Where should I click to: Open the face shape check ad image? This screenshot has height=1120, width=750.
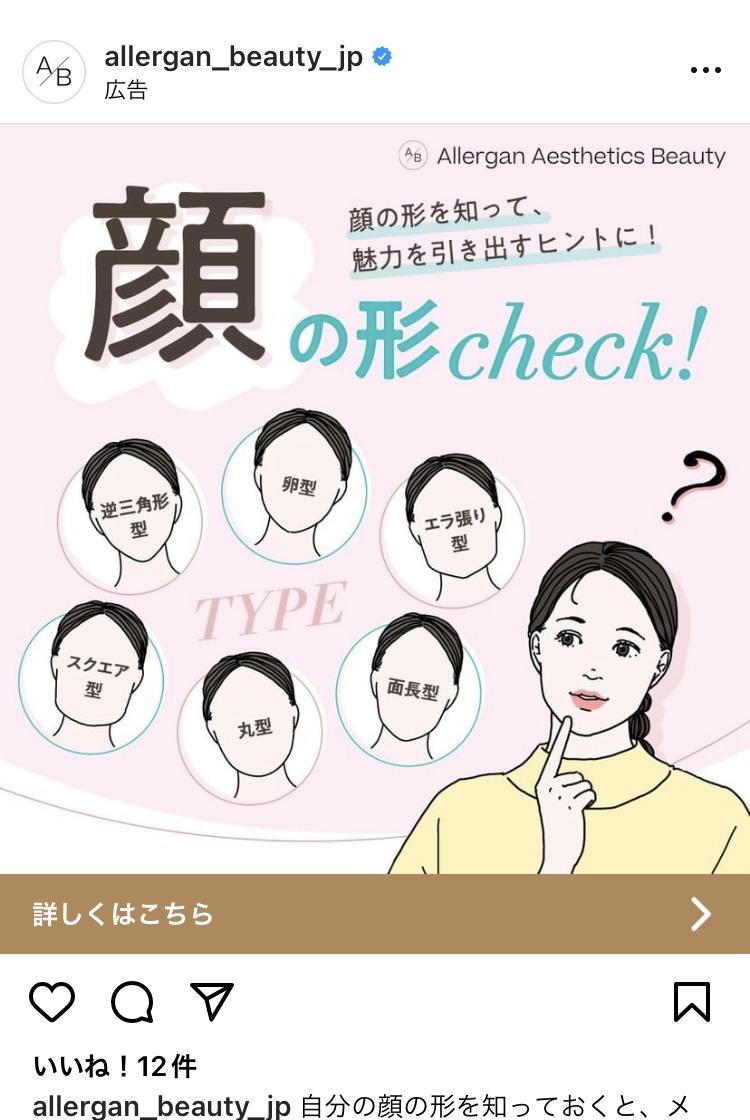[375, 500]
